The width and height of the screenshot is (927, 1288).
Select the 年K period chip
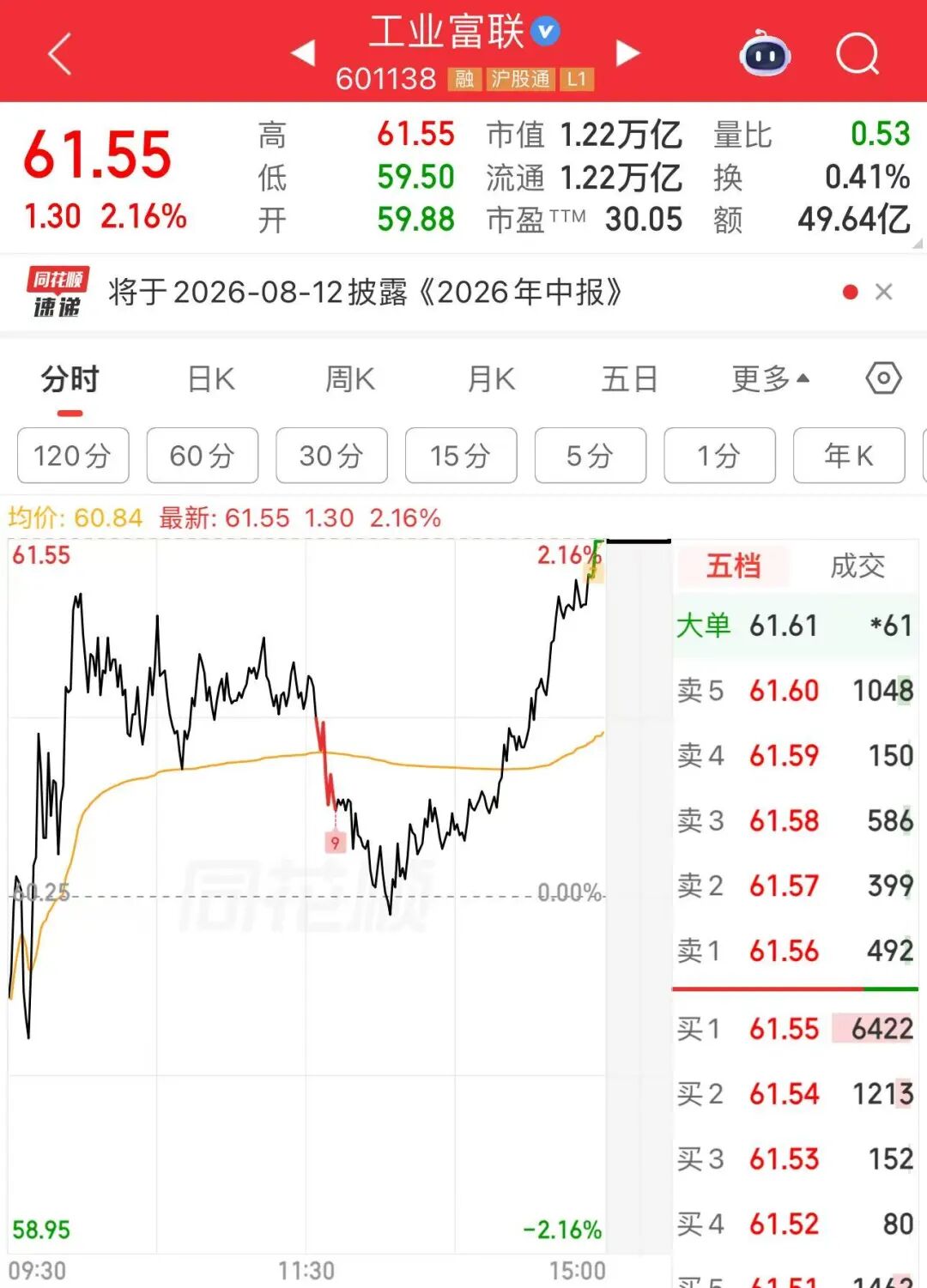pos(849,456)
